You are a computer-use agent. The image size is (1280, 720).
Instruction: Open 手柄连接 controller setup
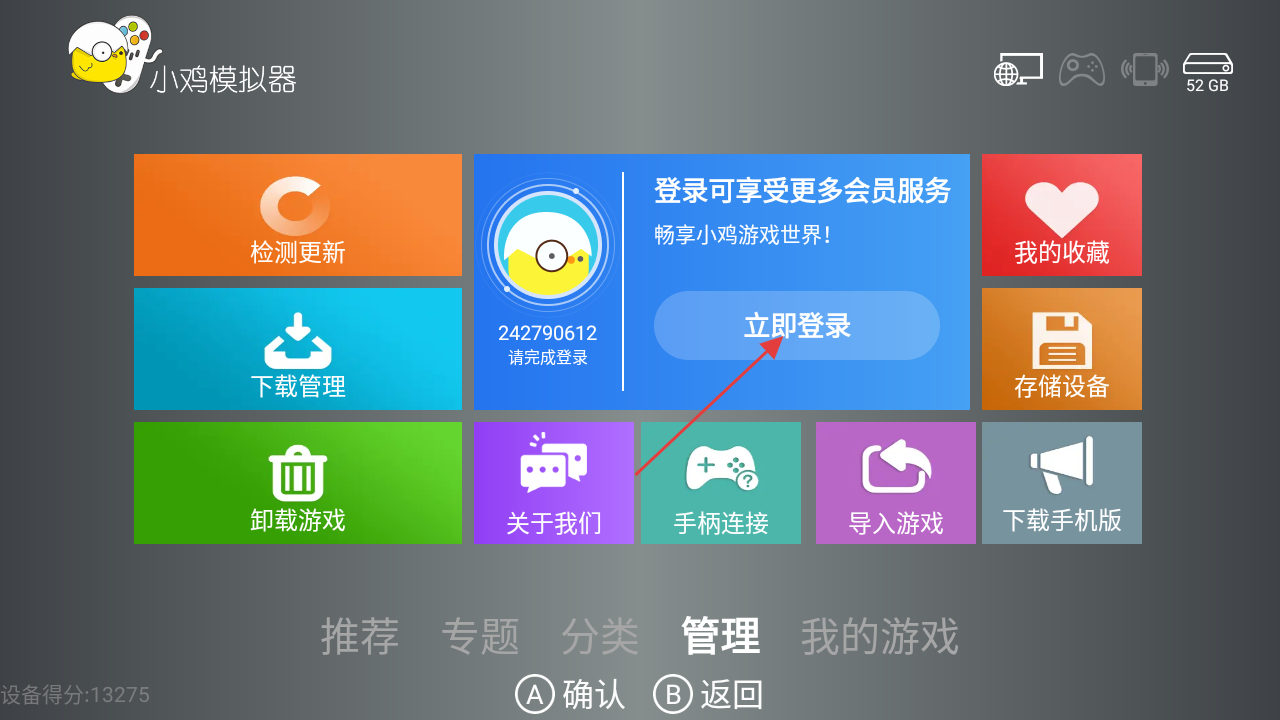tap(720, 483)
